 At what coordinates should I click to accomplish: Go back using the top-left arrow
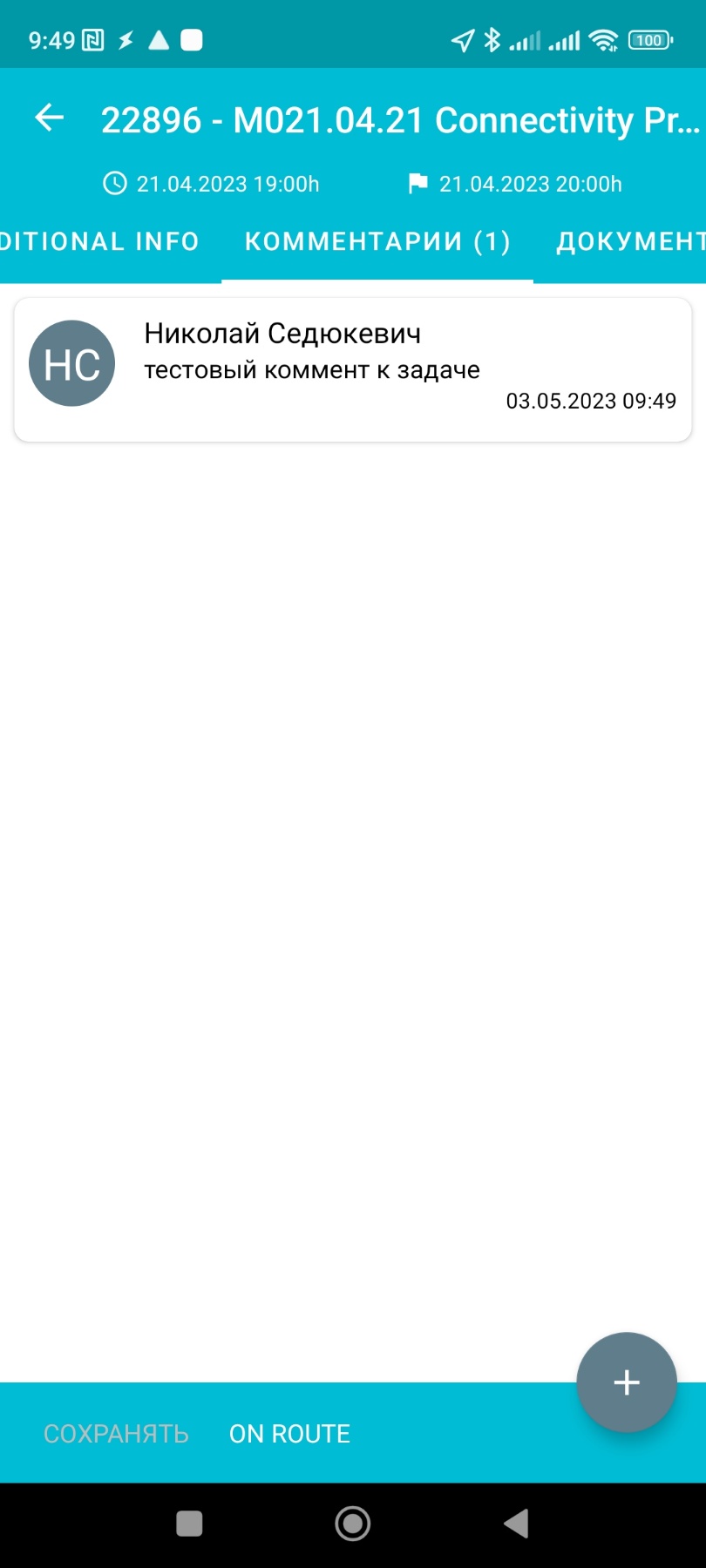[x=50, y=118]
